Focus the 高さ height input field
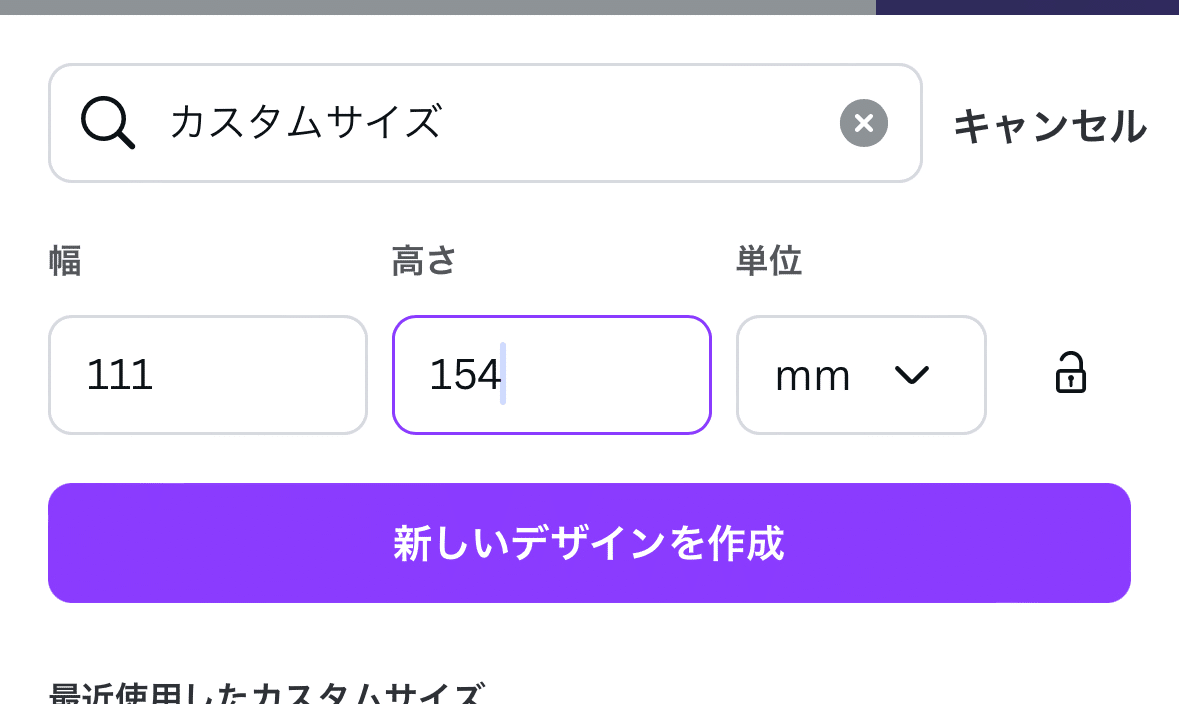The width and height of the screenshot is (1179, 704). click(551, 375)
